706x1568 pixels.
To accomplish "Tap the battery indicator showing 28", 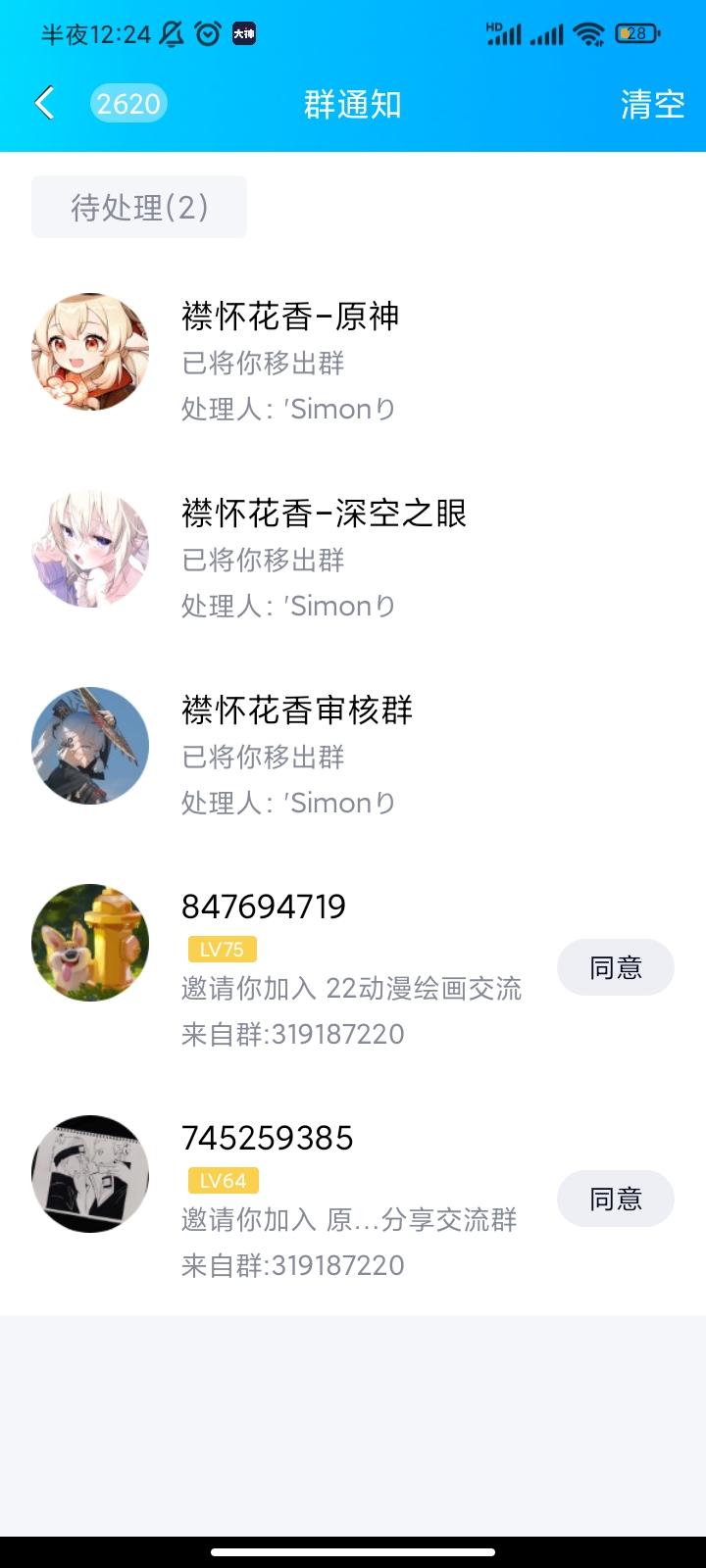I will click(633, 32).
